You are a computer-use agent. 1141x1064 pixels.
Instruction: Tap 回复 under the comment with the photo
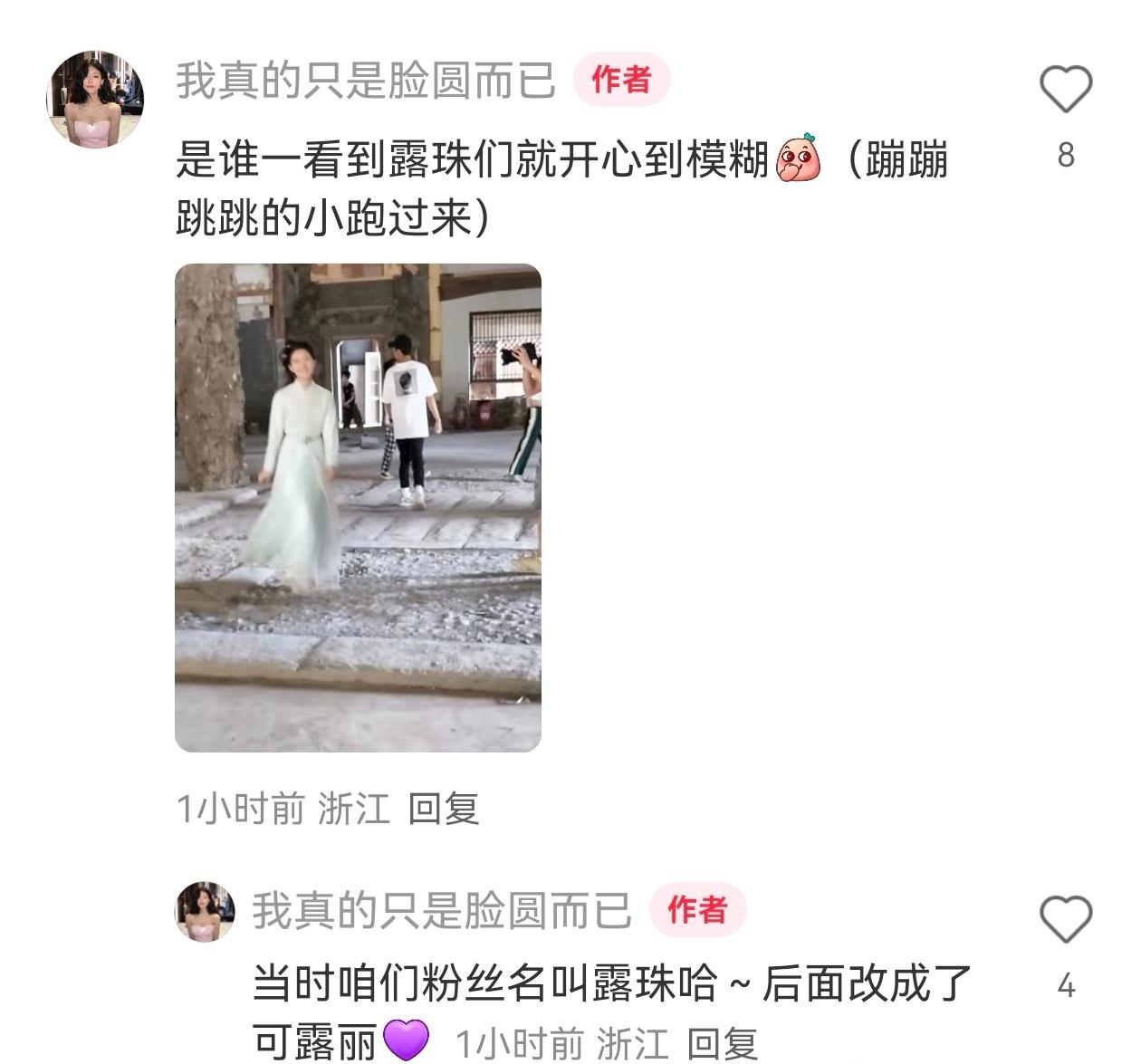(443, 808)
